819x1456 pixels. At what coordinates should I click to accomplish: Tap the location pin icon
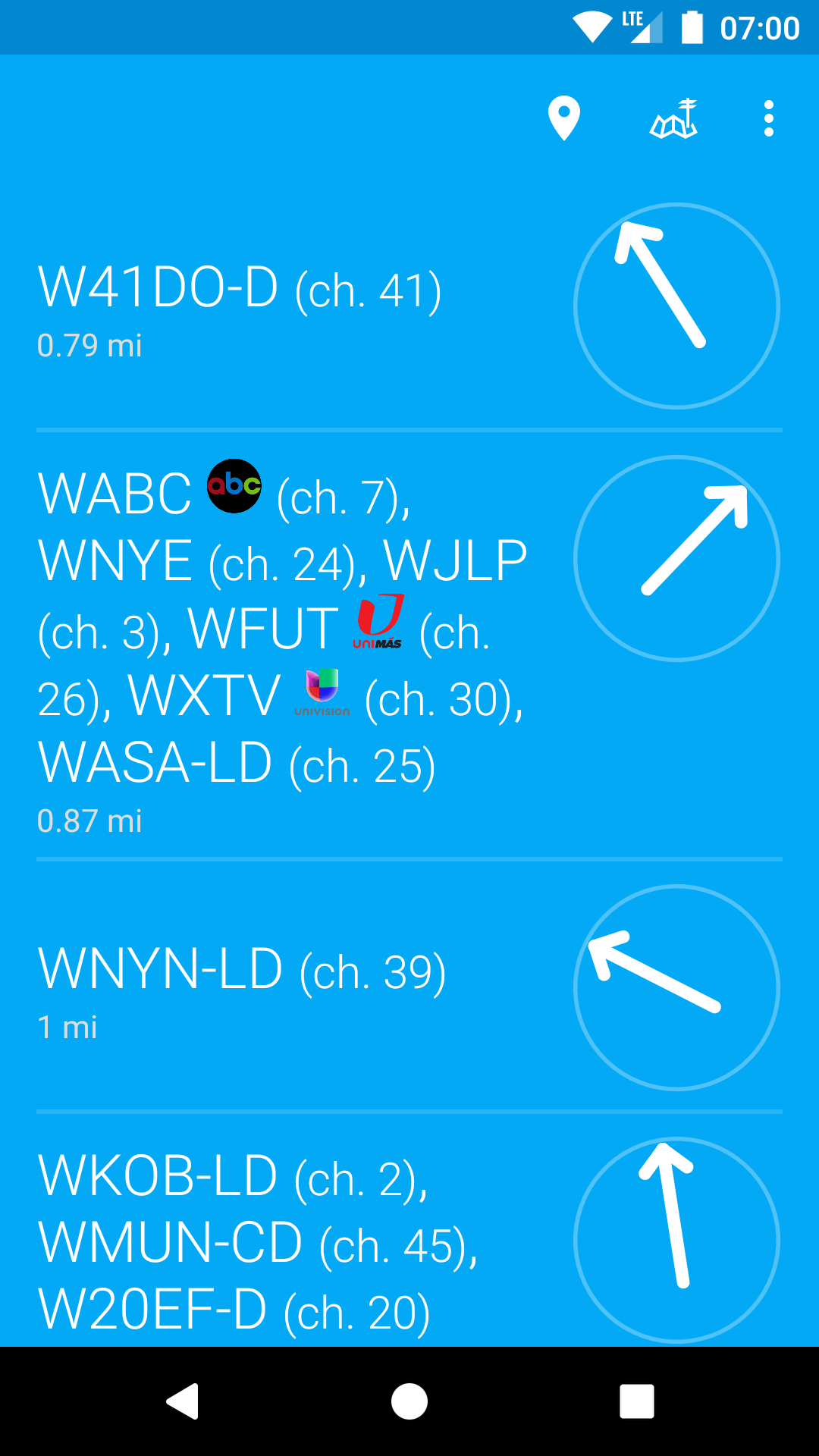(563, 118)
